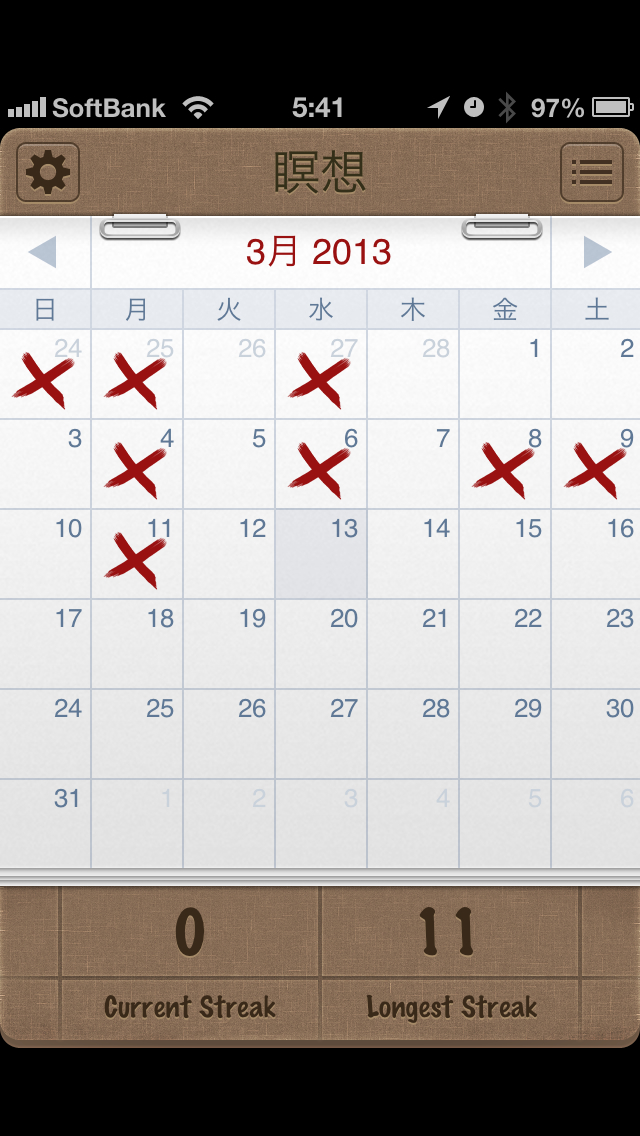
Task: Select March 12 on the calendar
Action: [x=229, y=554]
